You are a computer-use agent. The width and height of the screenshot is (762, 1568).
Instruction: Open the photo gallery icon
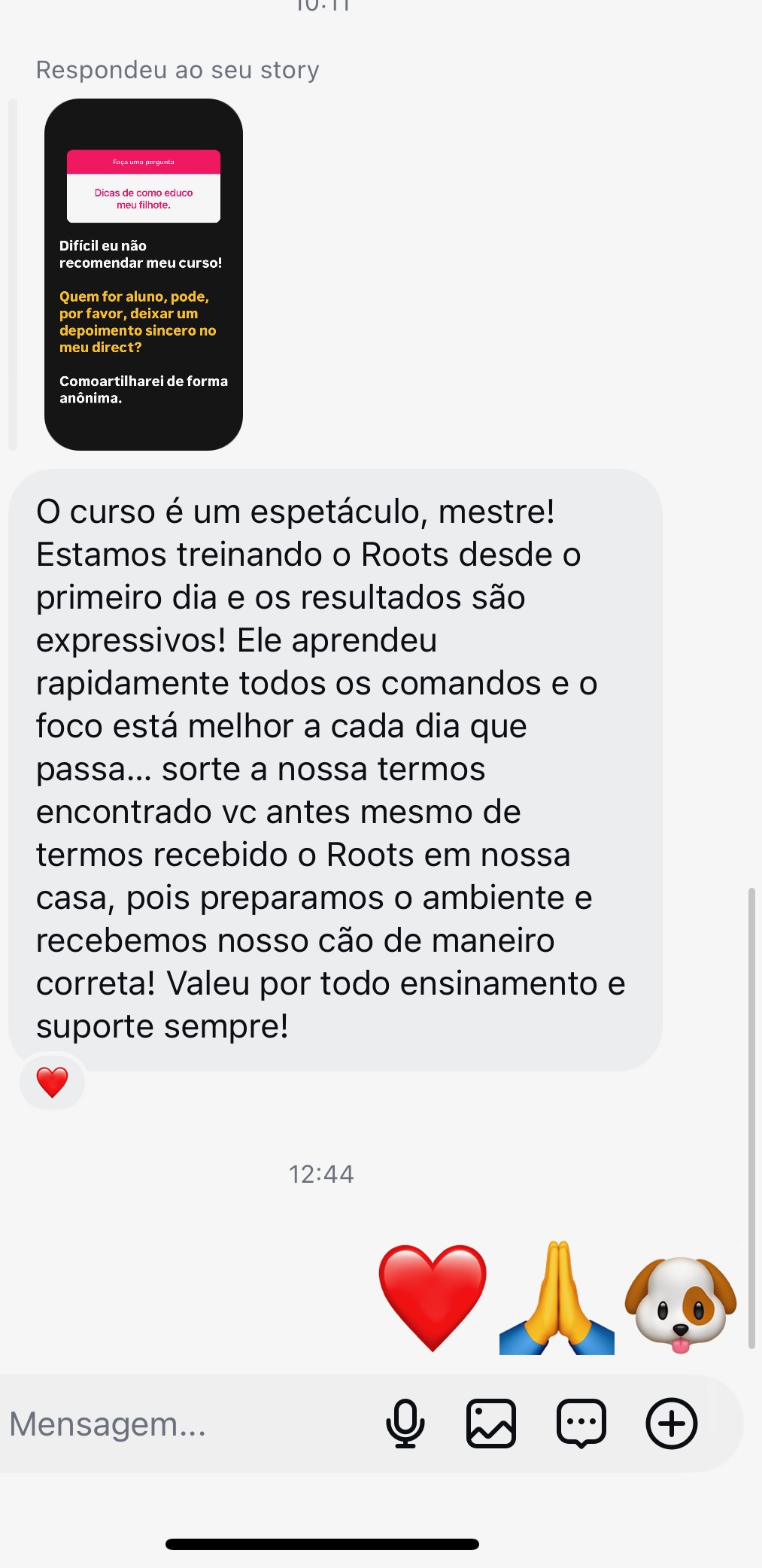tap(491, 1424)
